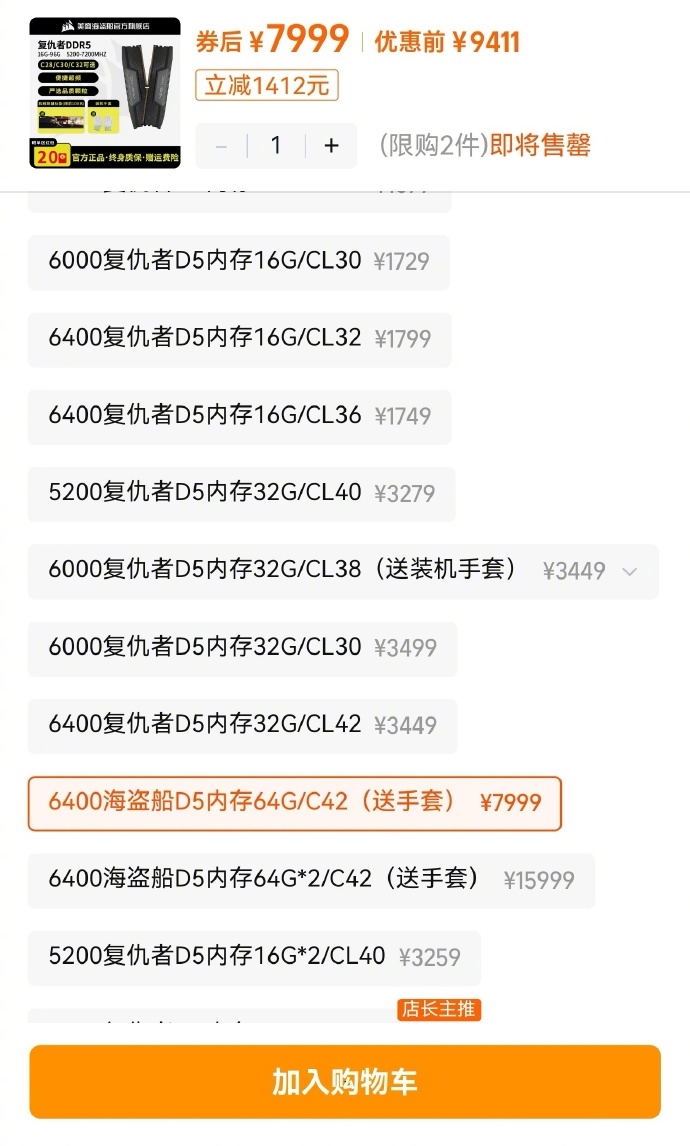Increase quantity with plus button
The image size is (690, 1146).
coord(332,146)
